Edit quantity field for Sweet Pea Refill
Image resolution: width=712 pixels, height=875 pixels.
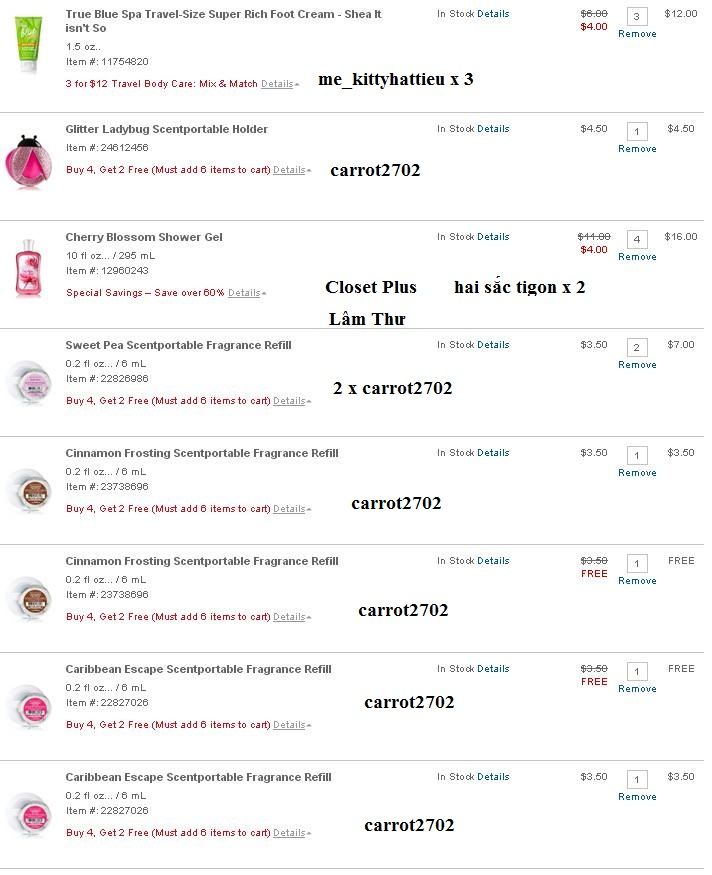[x=637, y=347]
